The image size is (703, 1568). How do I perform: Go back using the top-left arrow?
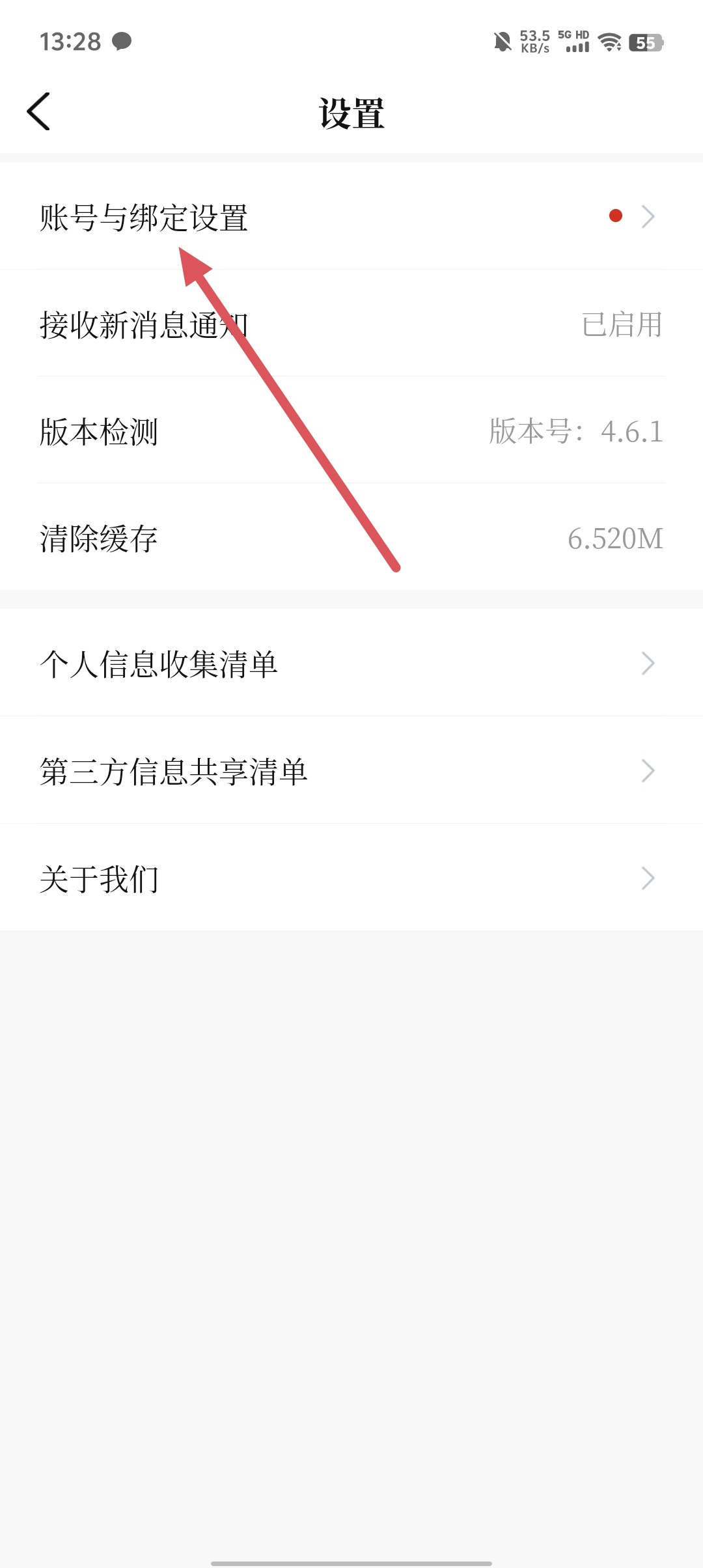click(x=39, y=111)
